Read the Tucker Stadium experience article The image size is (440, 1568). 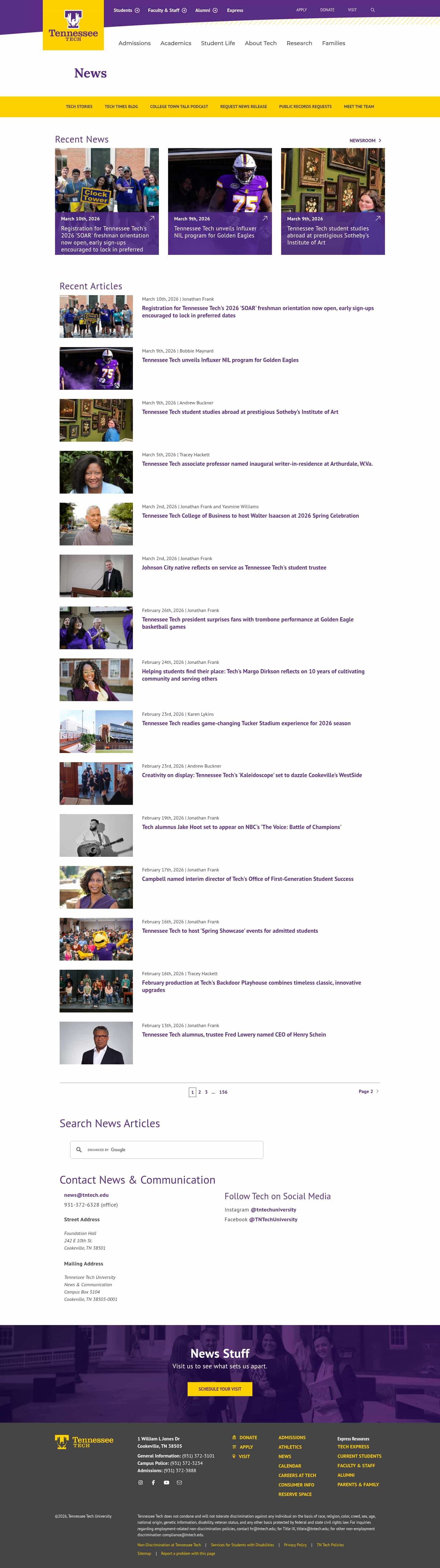pos(246,723)
